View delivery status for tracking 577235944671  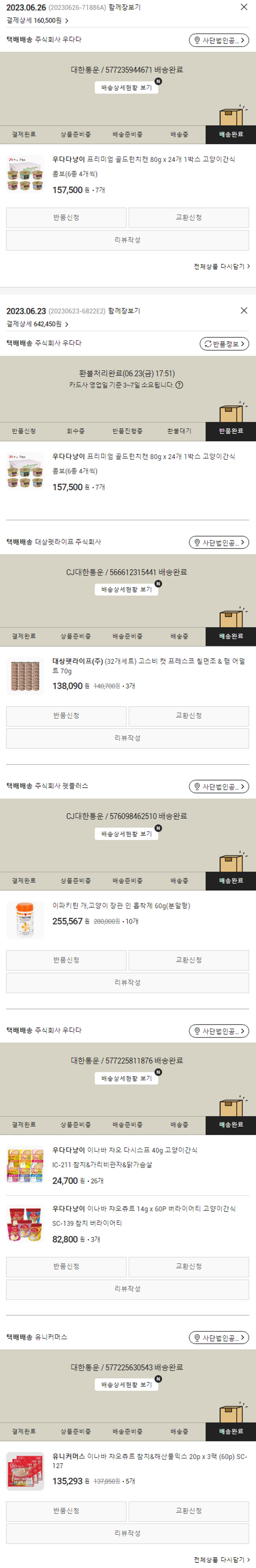(x=127, y=88)
